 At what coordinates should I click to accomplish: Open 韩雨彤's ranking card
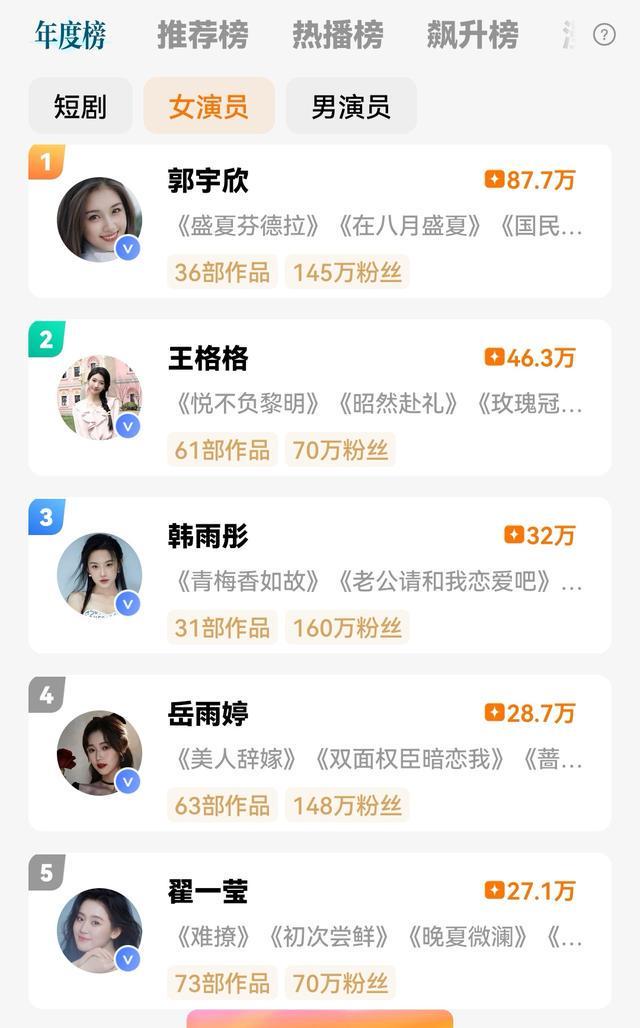(x=320, y=576)
